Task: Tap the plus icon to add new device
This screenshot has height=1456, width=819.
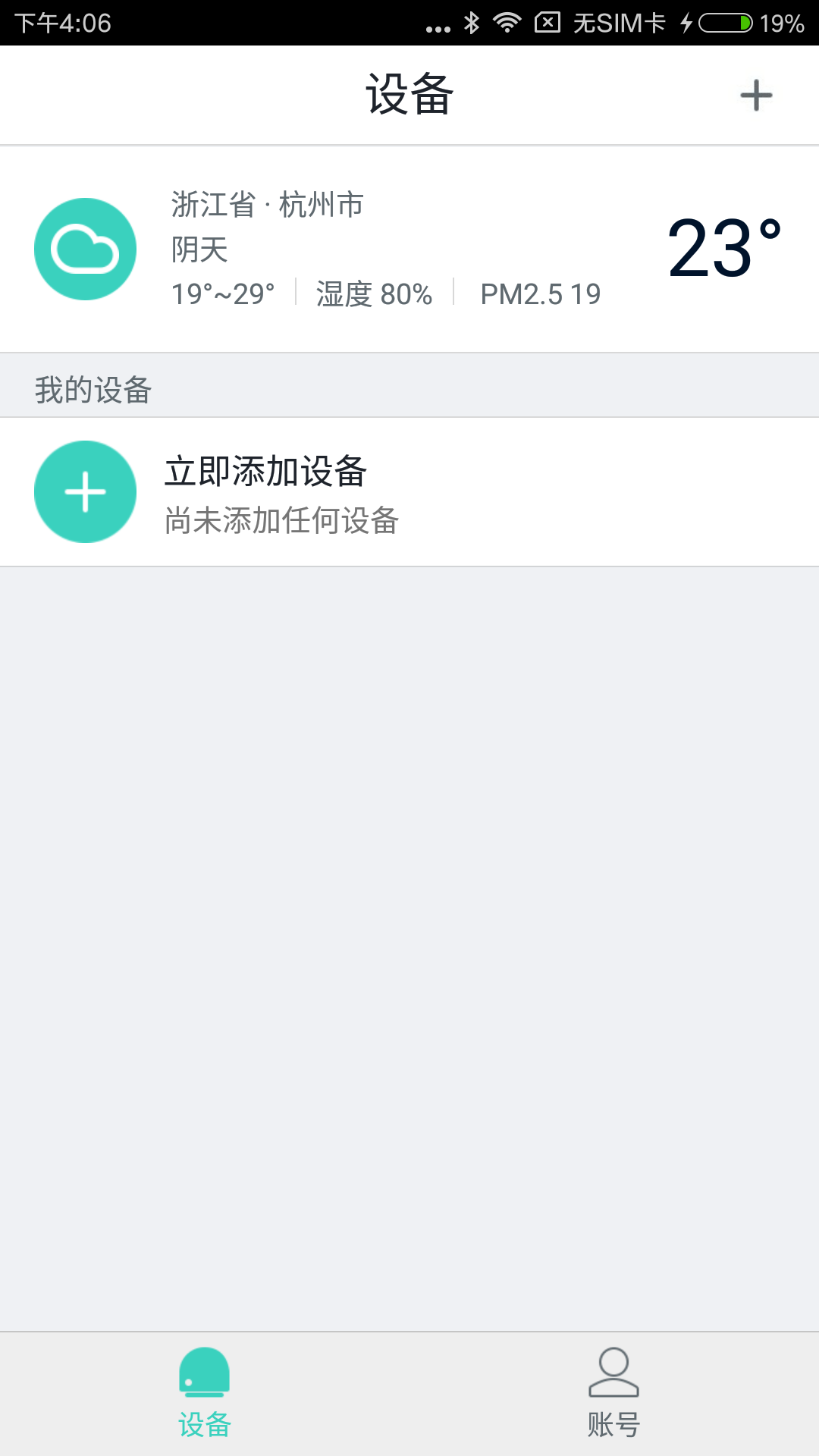Action: [756, 95]
